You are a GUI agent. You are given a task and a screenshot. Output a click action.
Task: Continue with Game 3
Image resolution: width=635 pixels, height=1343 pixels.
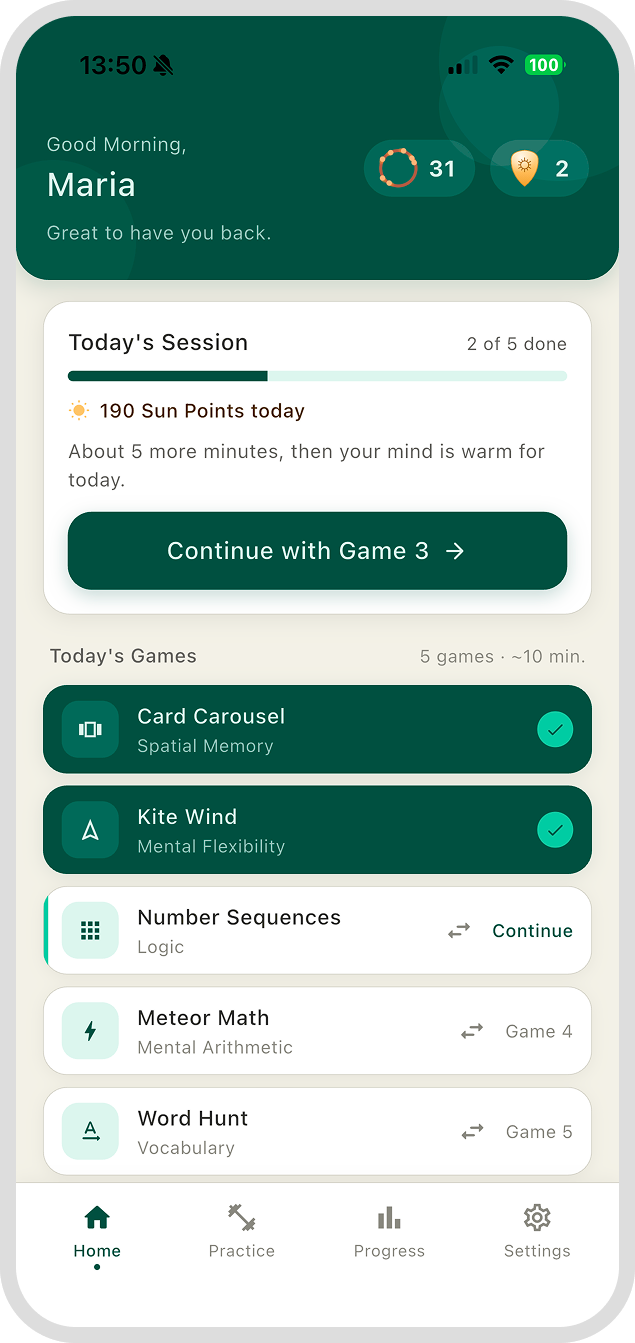coord(317,551)
